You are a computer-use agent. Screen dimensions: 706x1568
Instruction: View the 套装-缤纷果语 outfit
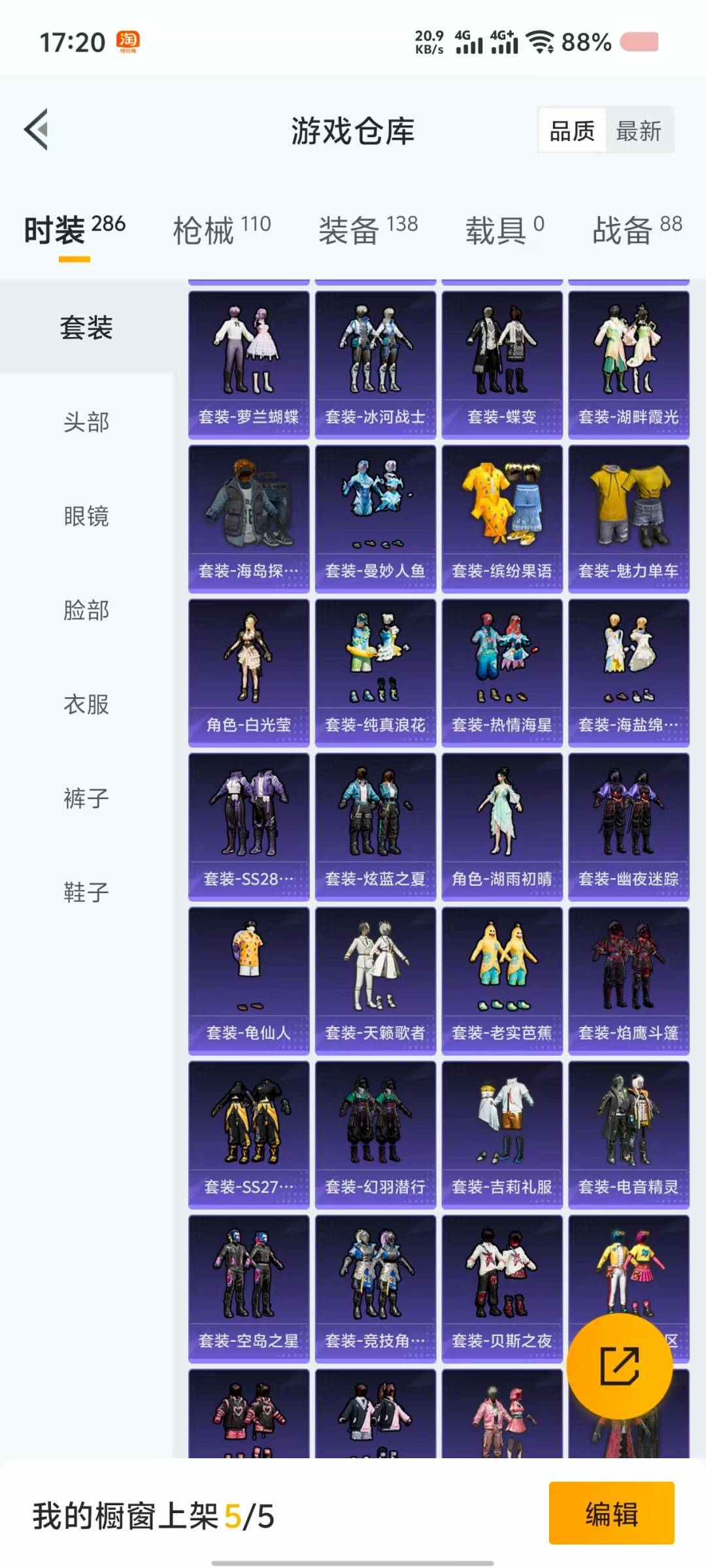[x=502, y=519]
